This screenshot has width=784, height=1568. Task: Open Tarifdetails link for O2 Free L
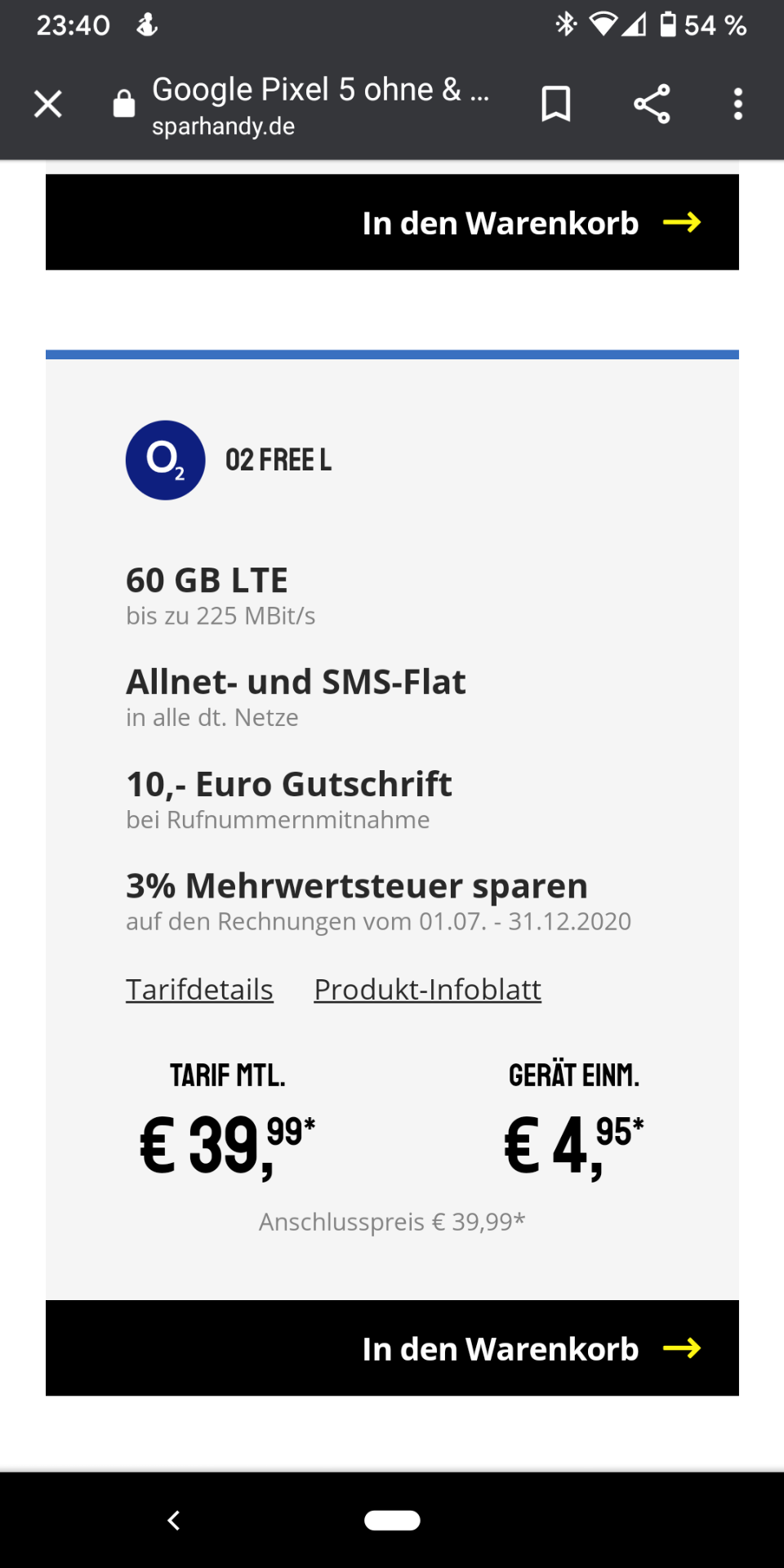pyautogui.click(x=199, y=989)
